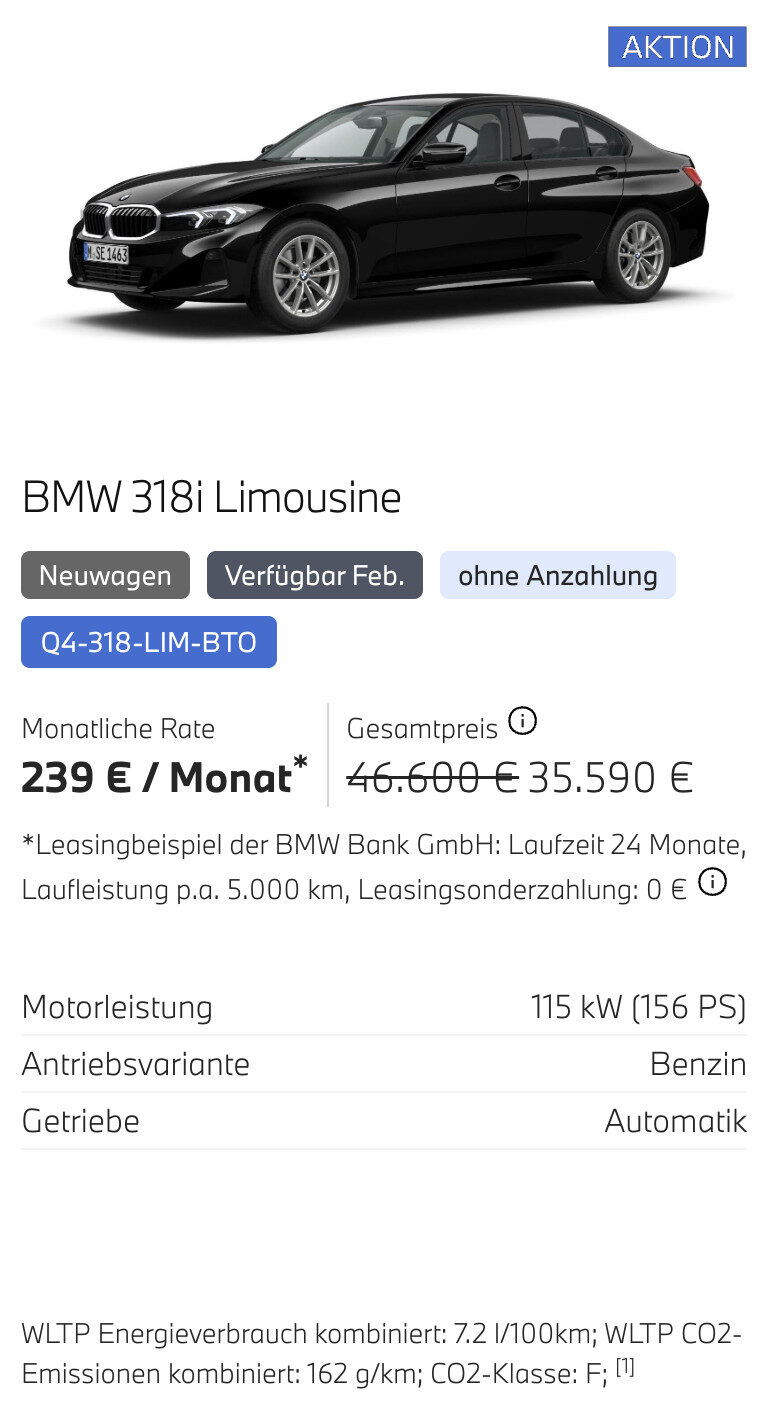Toggle the ohne Anzahlung filter tag

click(557, 575)
